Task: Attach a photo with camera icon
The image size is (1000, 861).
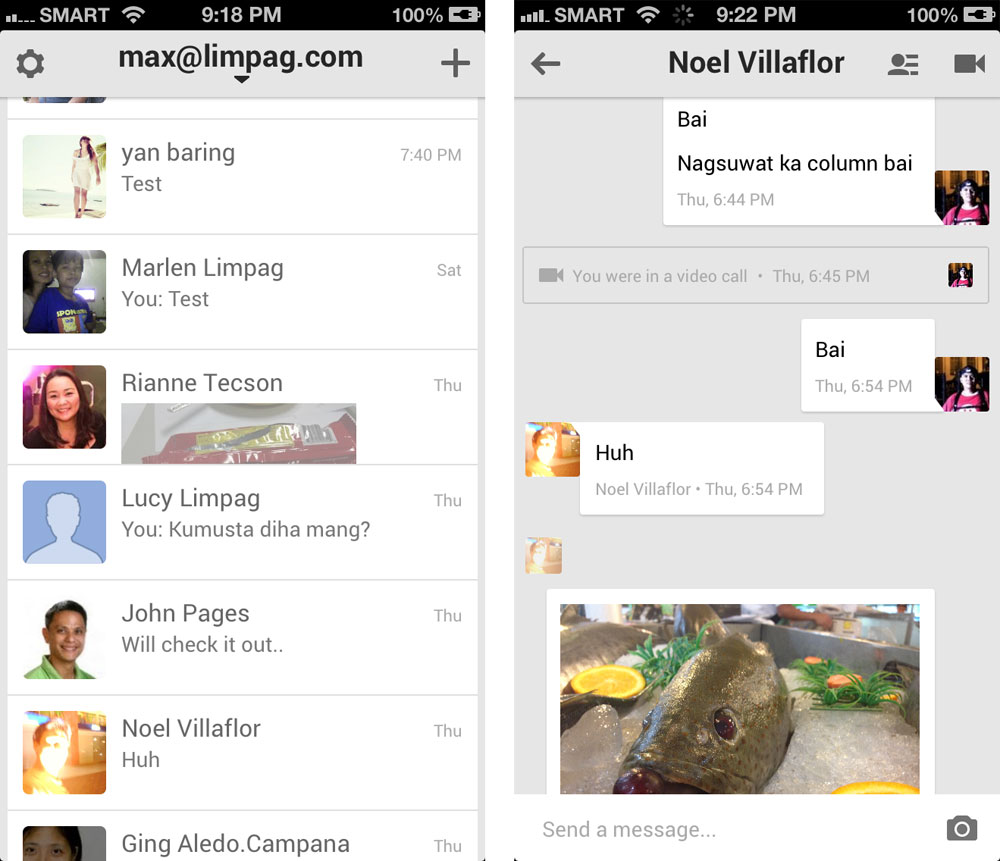Action: pos(961,828)
